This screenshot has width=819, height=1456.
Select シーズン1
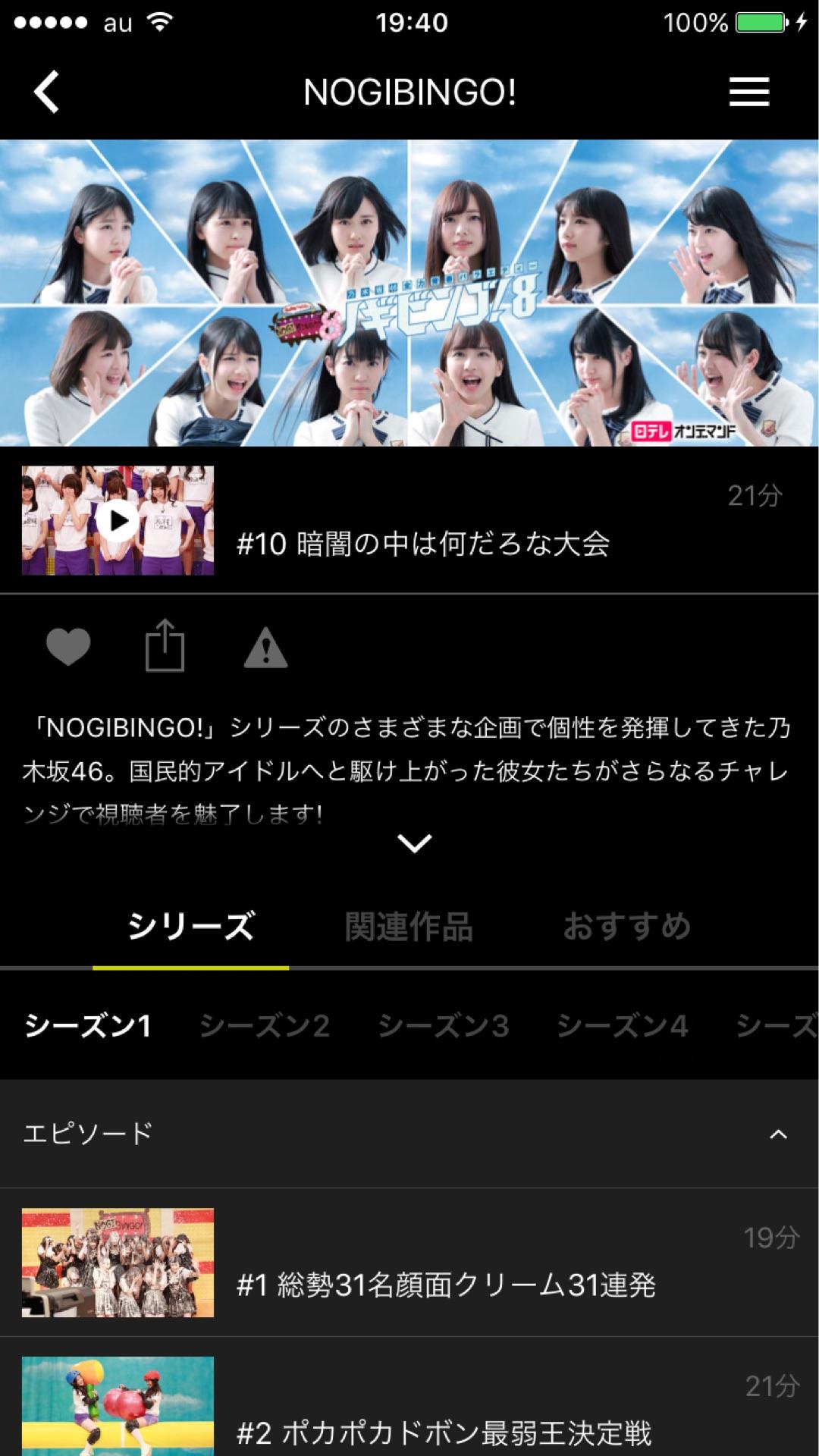[x=88, y=1026]
